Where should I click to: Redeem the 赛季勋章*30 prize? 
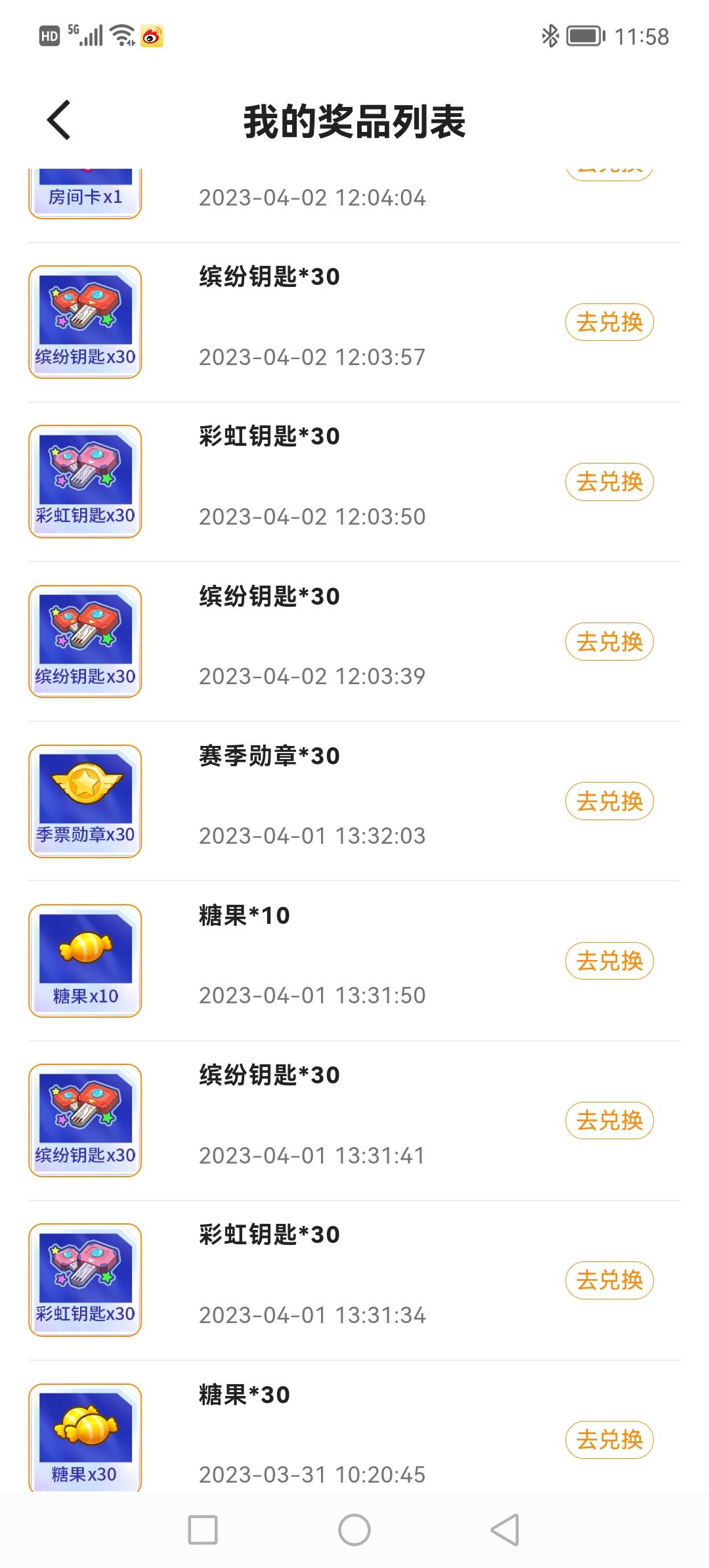(x=609, y=801)
